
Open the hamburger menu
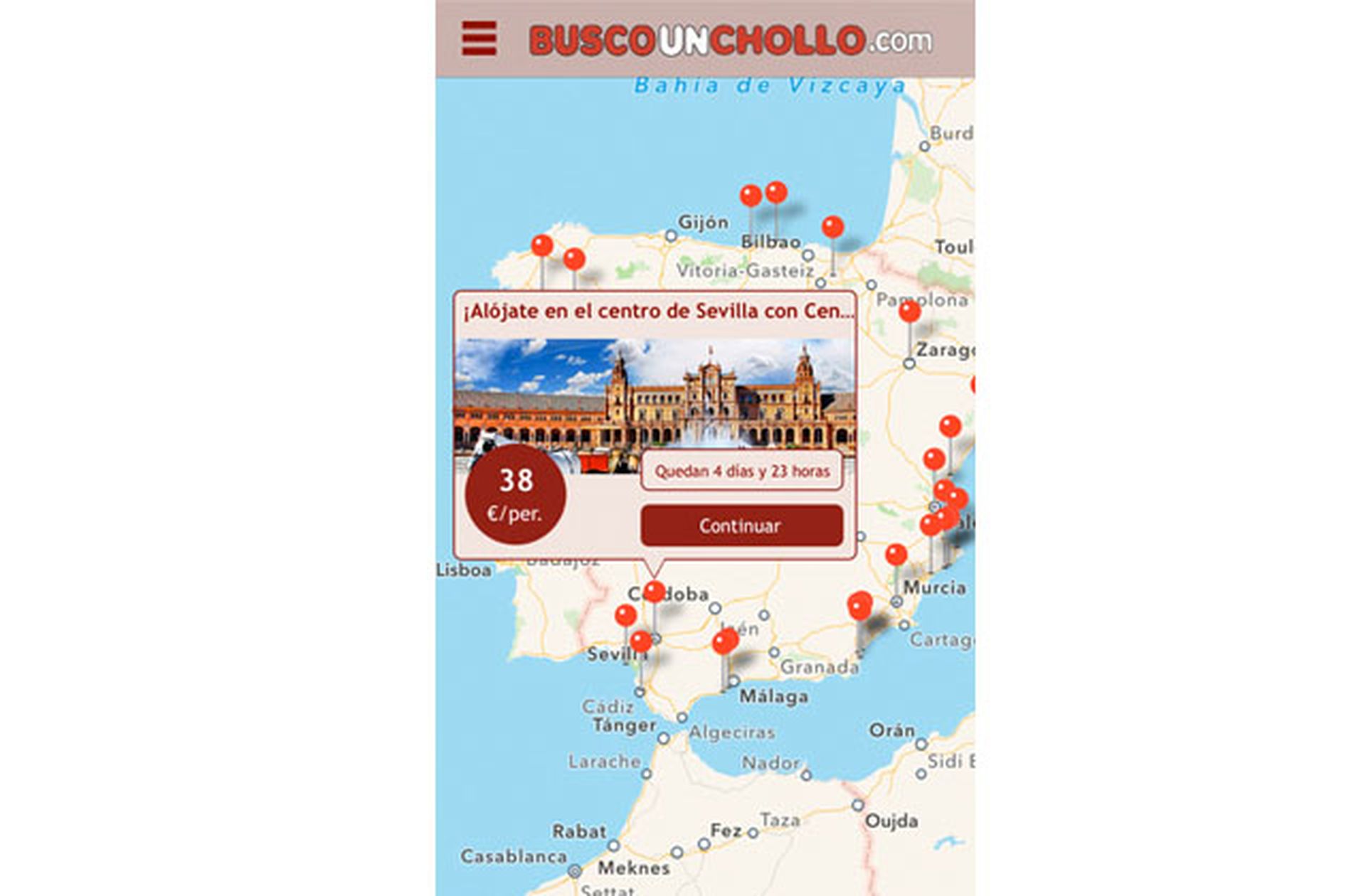pyautogui.click(x=479, y=38)
